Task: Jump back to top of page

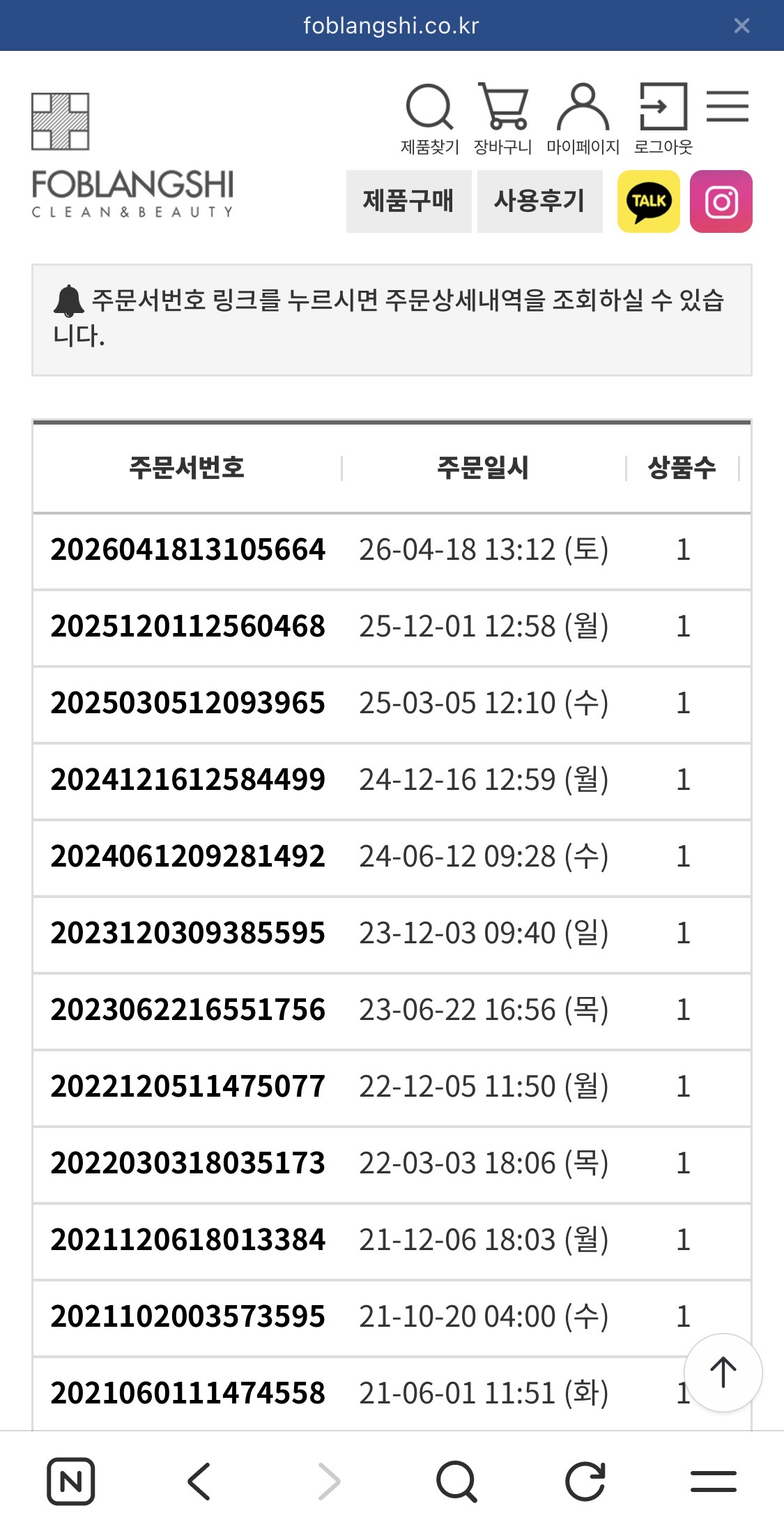Action: tap(723, 1372)
